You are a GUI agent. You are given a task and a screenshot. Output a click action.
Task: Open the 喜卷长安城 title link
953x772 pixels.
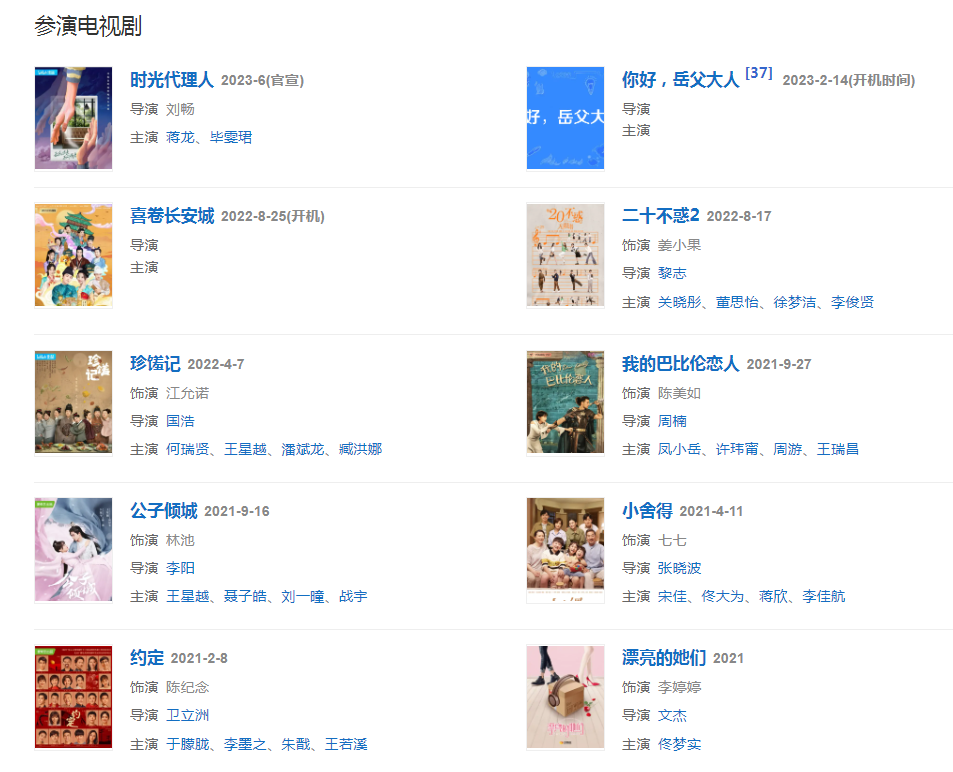171,216
